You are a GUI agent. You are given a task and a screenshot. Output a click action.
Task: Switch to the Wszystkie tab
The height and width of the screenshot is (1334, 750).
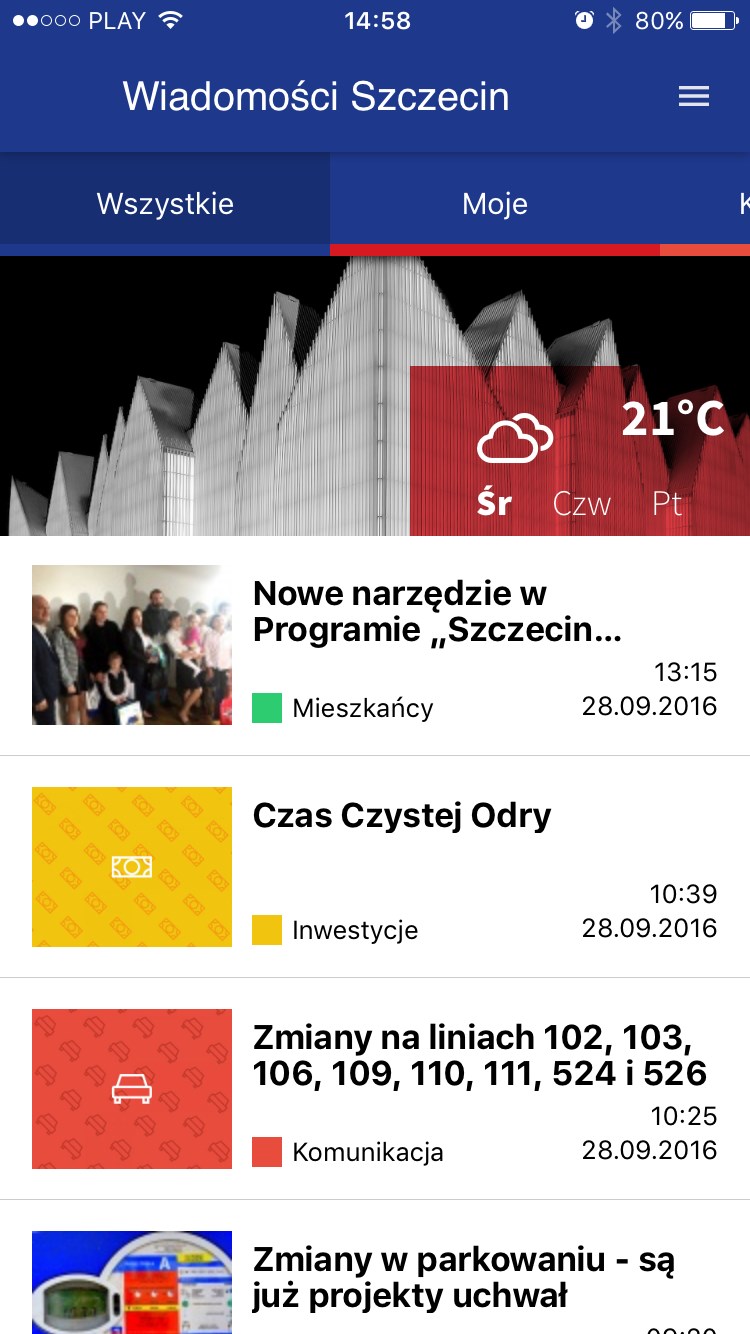pyautogui.click(x=165, y=204)
